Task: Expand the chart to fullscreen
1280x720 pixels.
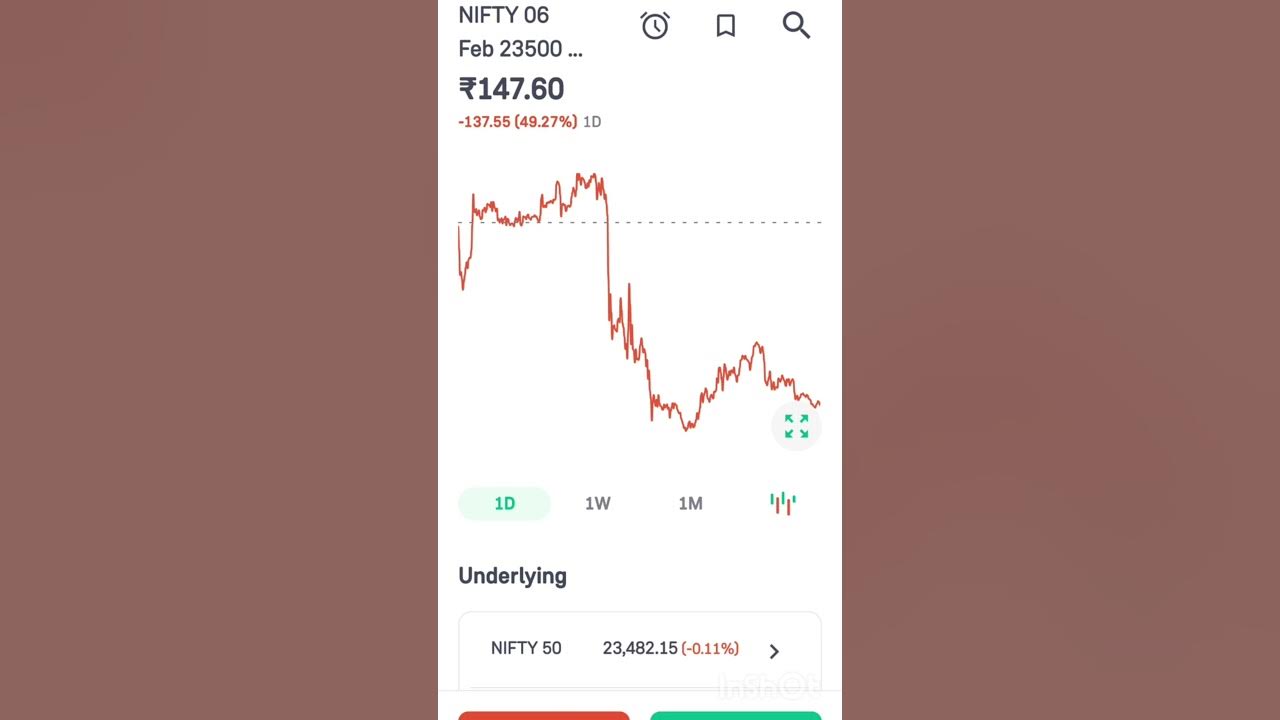Action: [796, 426]
